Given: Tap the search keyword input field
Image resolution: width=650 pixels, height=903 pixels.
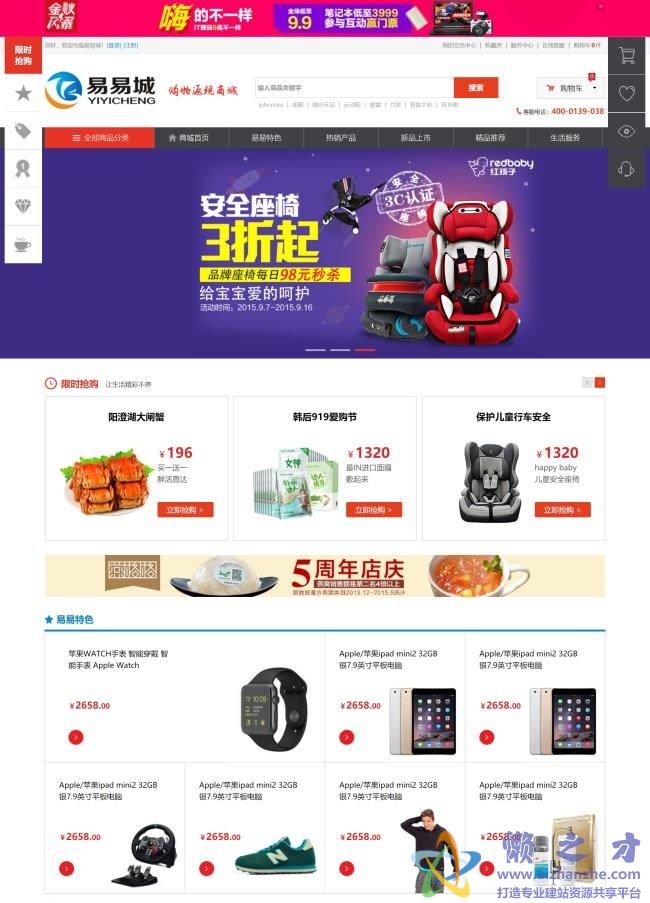Looking at the screenshot, I should point(354,88).
